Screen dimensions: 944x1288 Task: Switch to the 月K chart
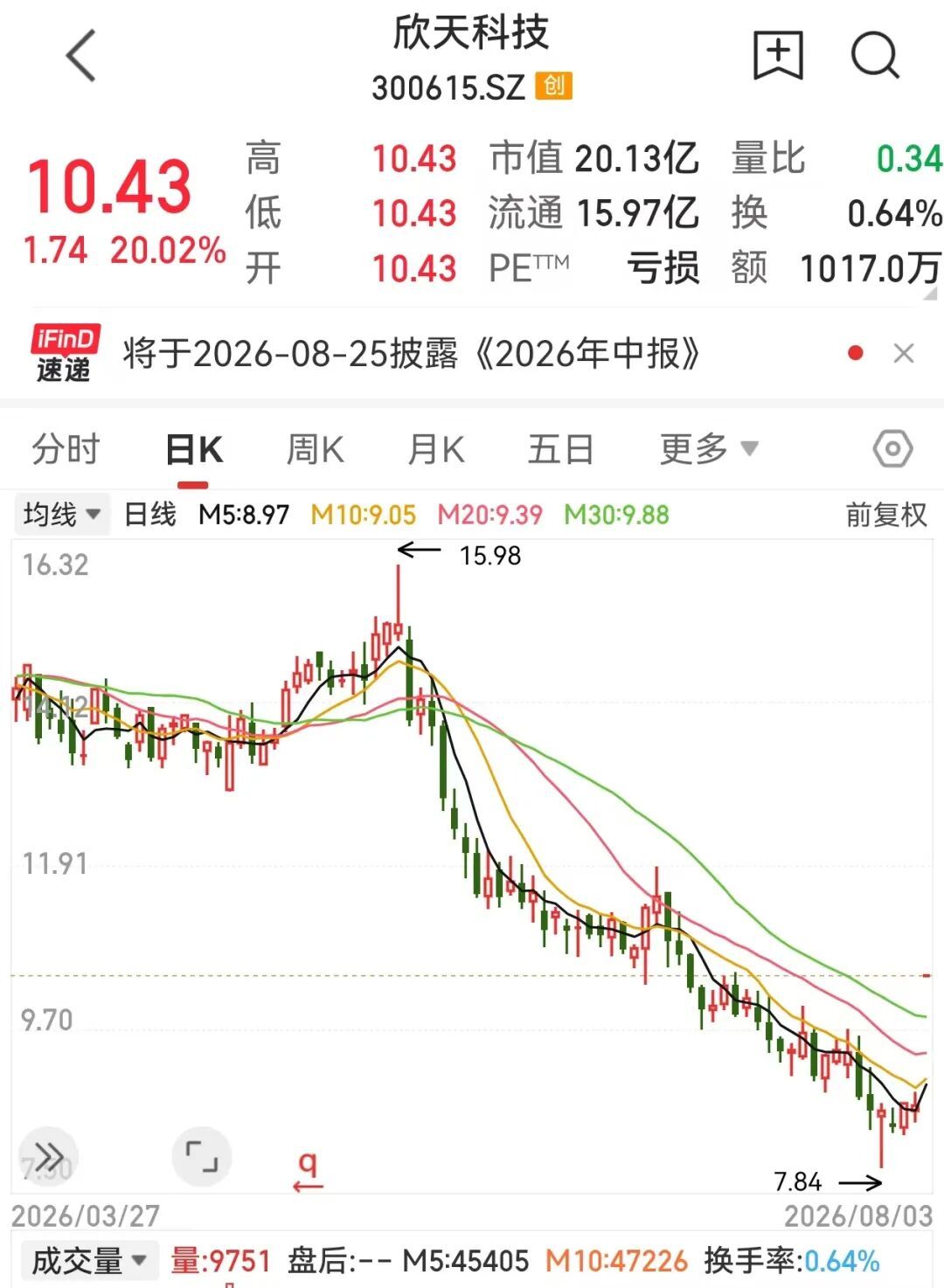click(x=436, y=450)
